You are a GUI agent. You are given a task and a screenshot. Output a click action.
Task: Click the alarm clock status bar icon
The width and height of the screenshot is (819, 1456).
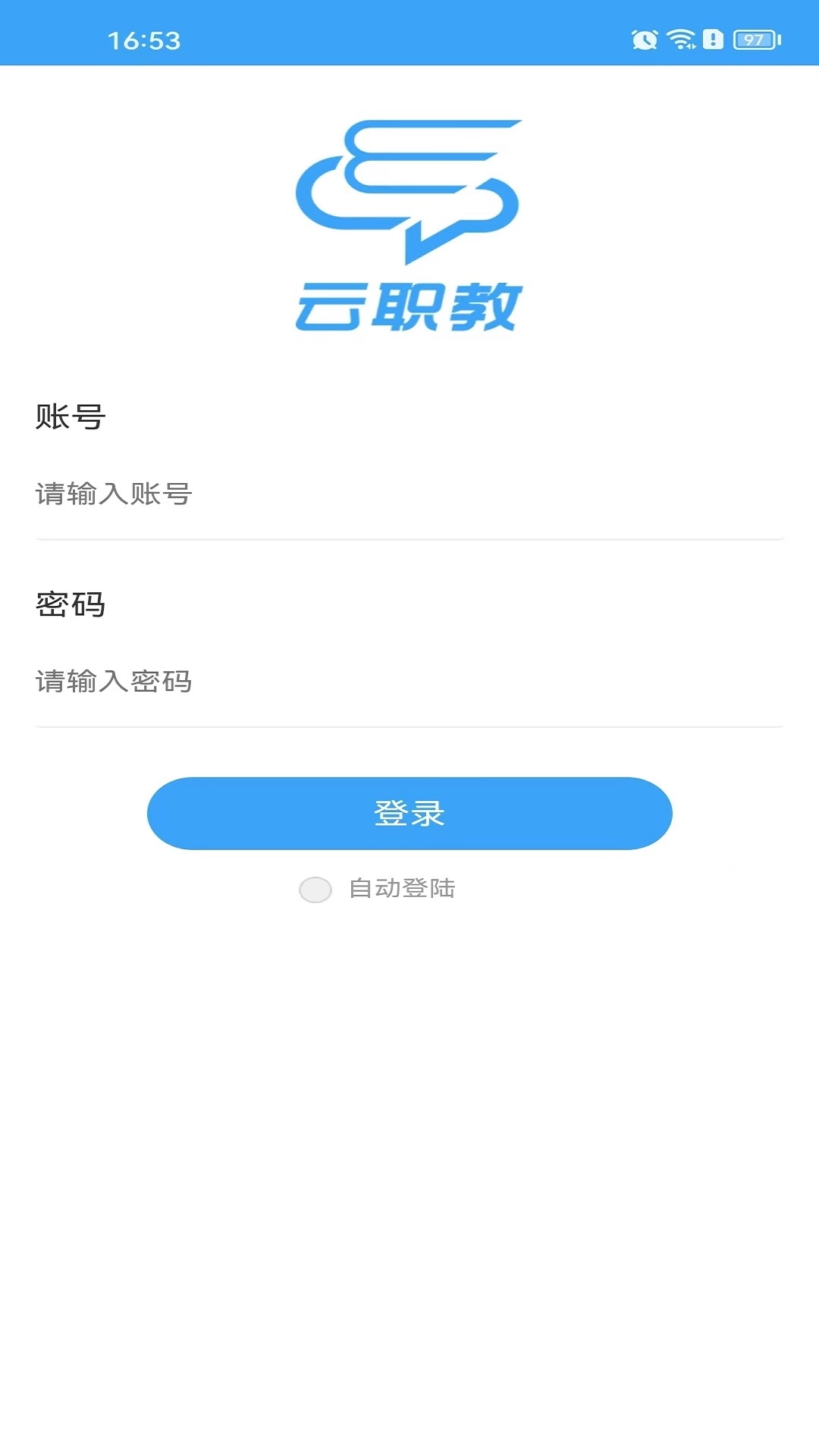coord(645,39)
